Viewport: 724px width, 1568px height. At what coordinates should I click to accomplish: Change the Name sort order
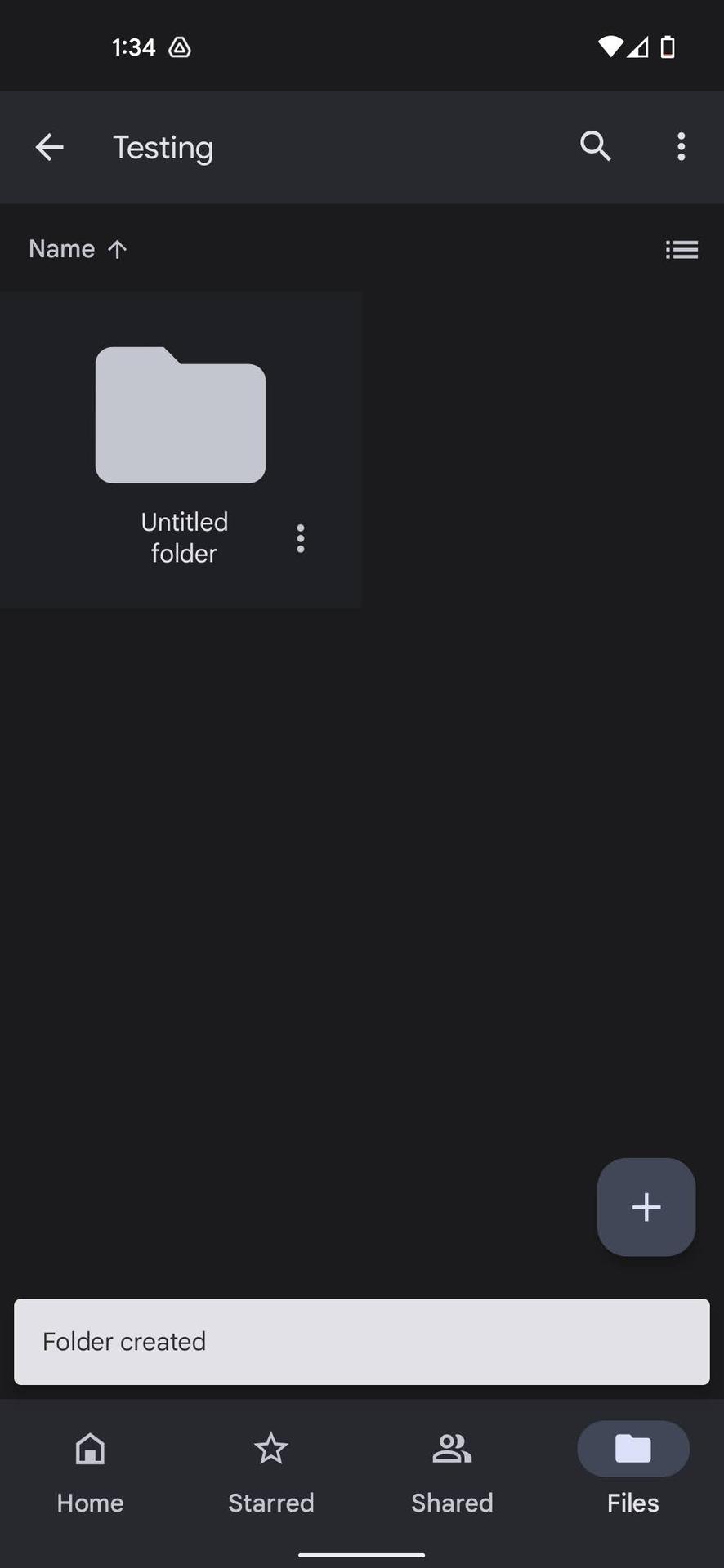point(78,249)
